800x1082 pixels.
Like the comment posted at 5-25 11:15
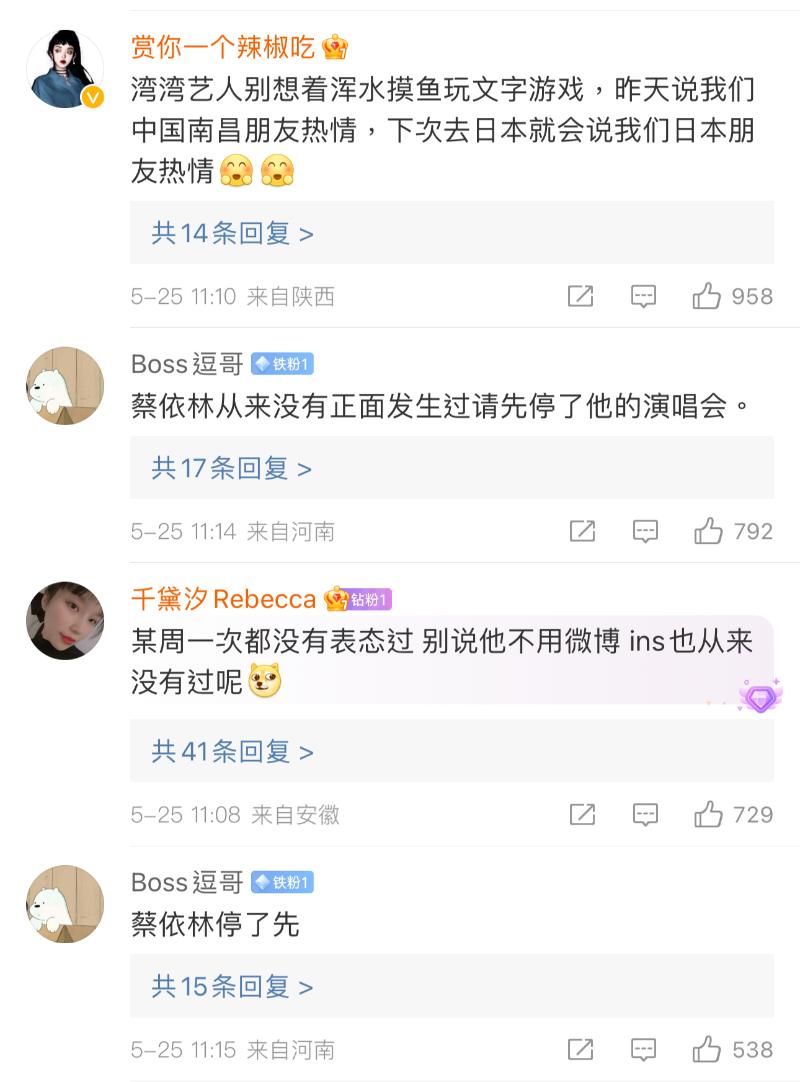click(x=707, y=1050)
